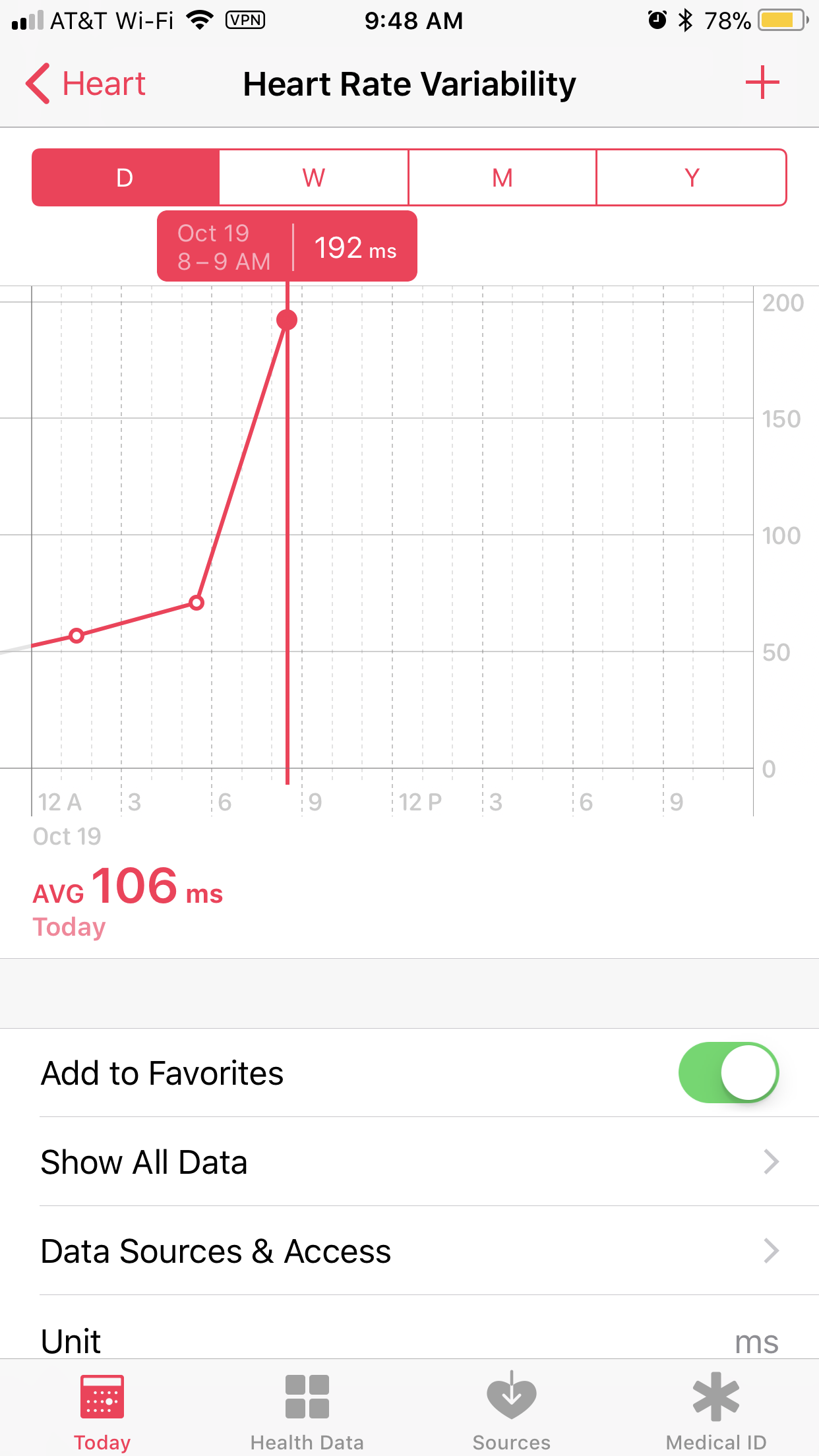819x1456 pixels.
Task: Open Data Sources & Access
Action: point(409,1251)
